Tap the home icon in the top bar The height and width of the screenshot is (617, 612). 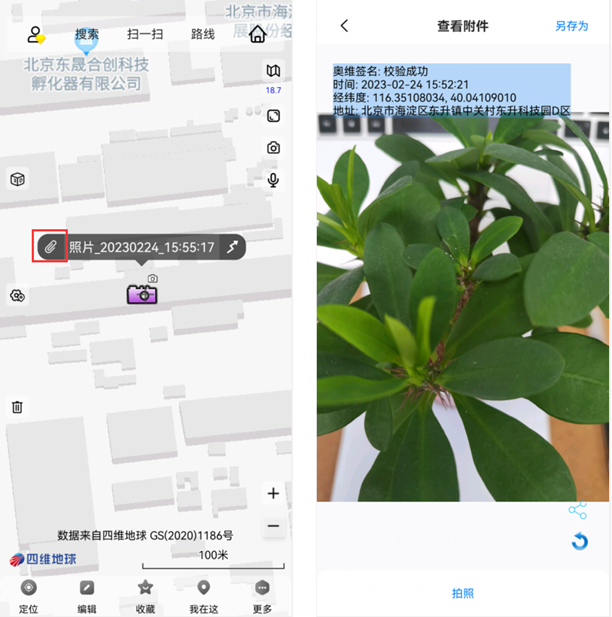258,34
